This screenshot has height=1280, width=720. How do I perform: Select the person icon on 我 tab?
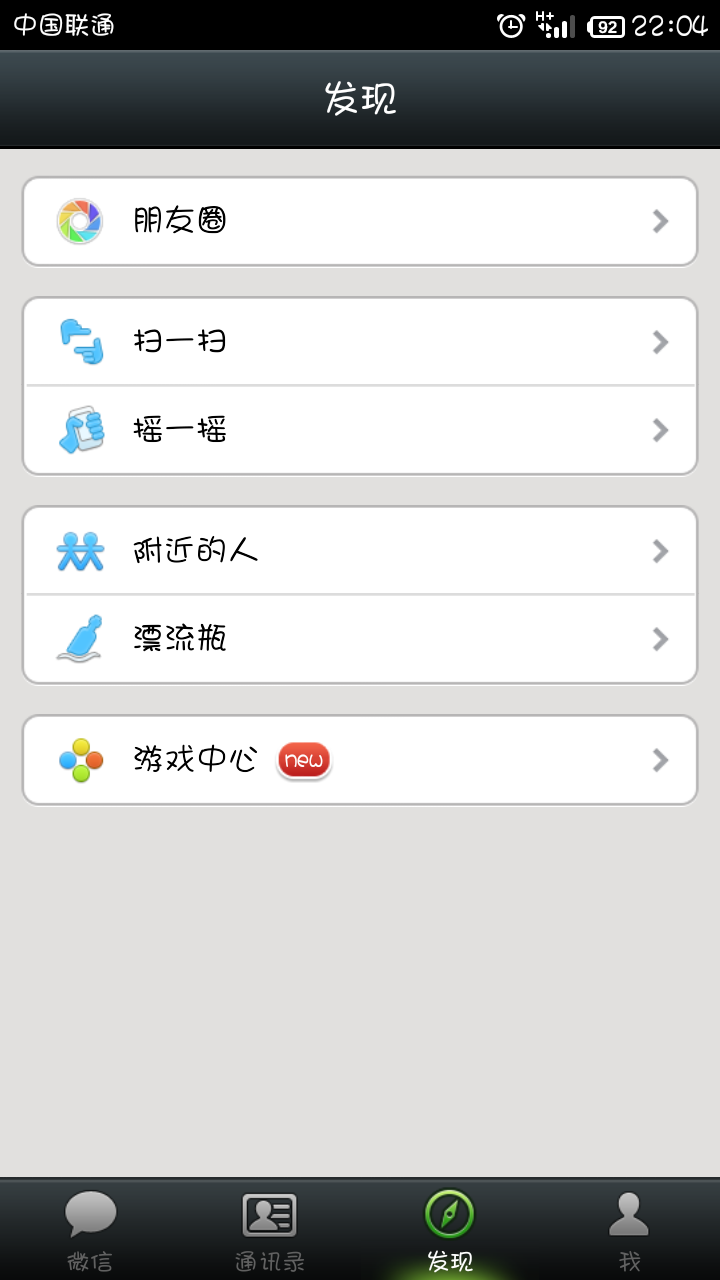coord(630,1212)
